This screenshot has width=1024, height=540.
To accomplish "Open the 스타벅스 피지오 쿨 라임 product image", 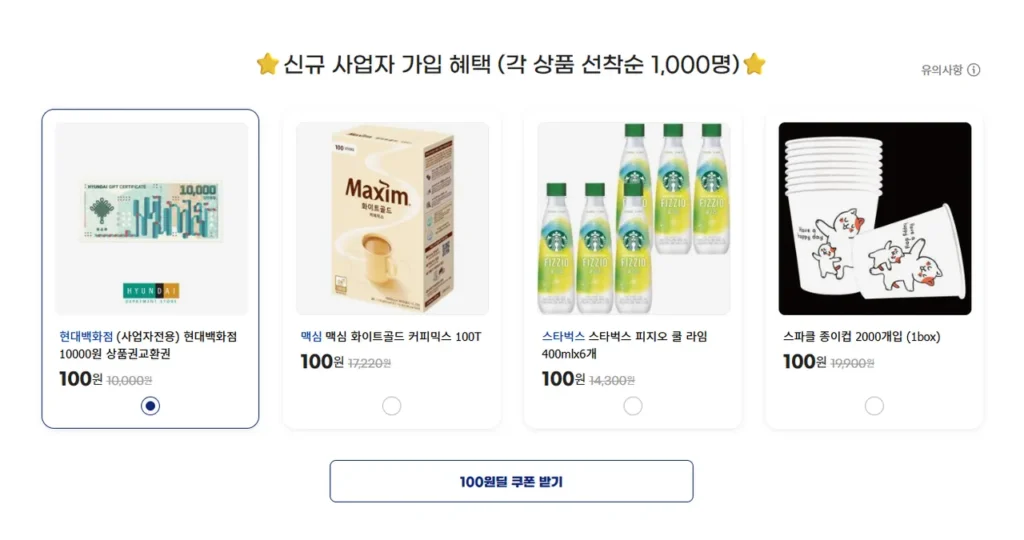I will click(633, 218).
